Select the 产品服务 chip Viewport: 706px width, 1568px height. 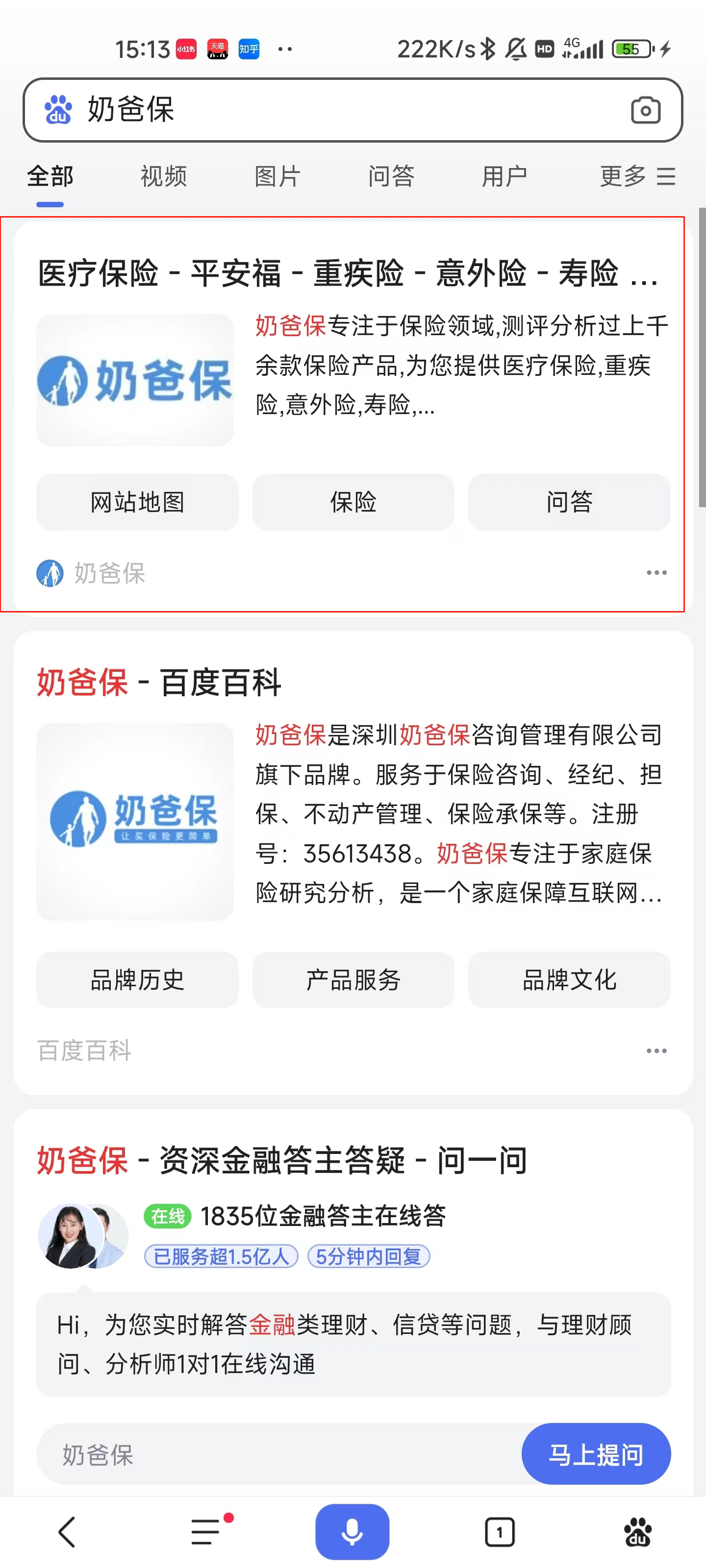(x=353, y=980)
